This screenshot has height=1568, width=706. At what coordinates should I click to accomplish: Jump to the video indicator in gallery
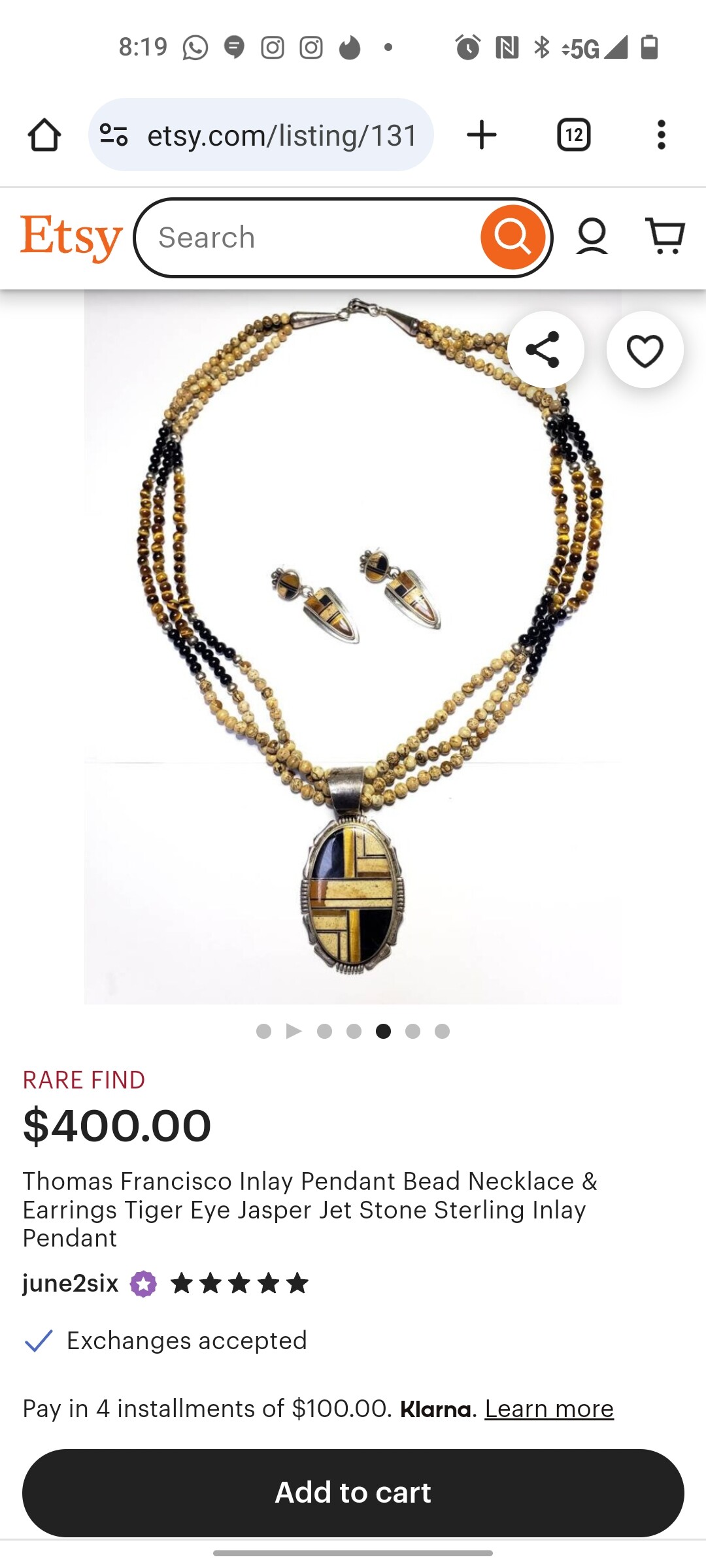coord(294,1031)
